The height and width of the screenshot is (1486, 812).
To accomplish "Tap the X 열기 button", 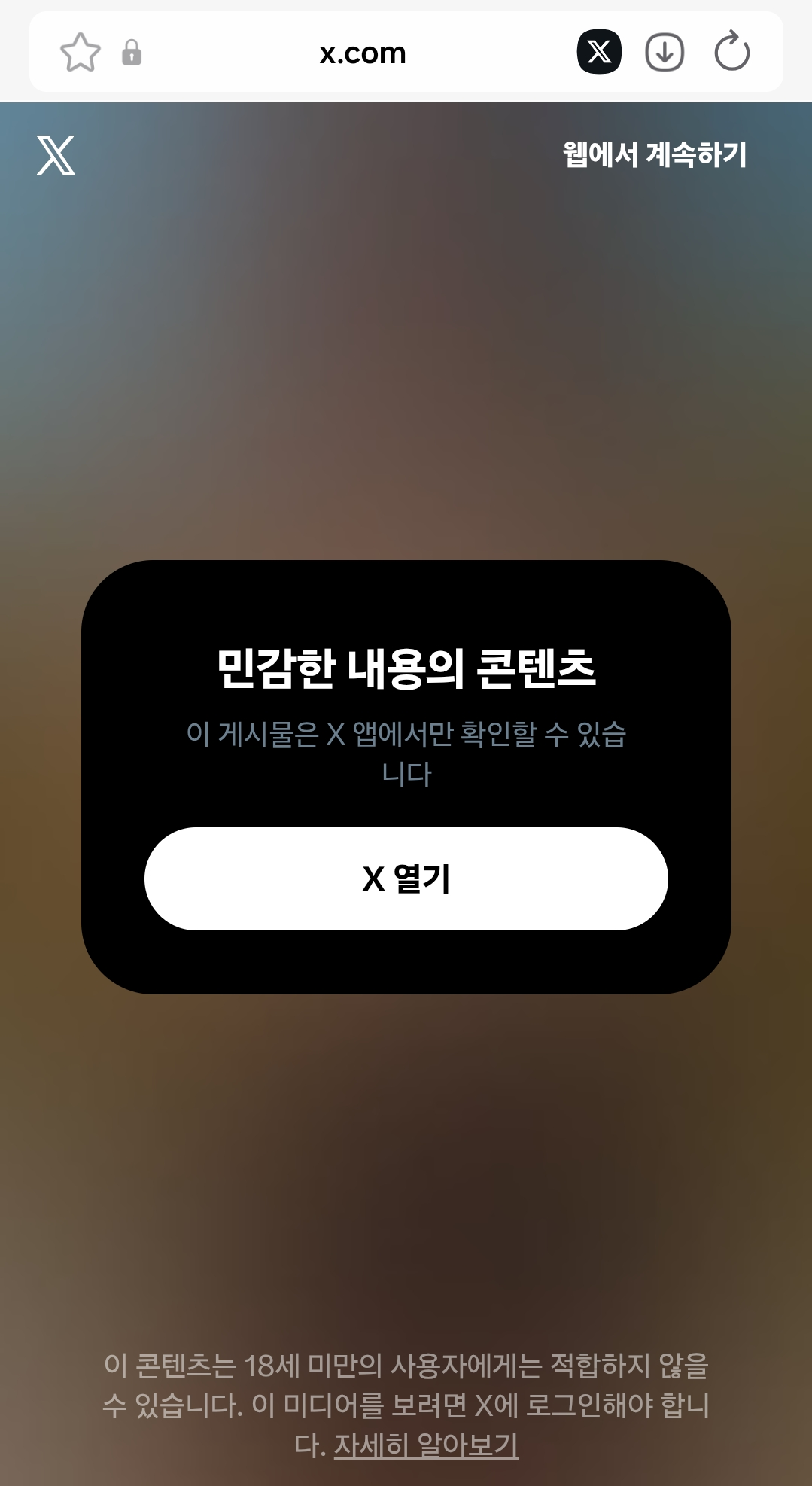I will tap(406, 879).
